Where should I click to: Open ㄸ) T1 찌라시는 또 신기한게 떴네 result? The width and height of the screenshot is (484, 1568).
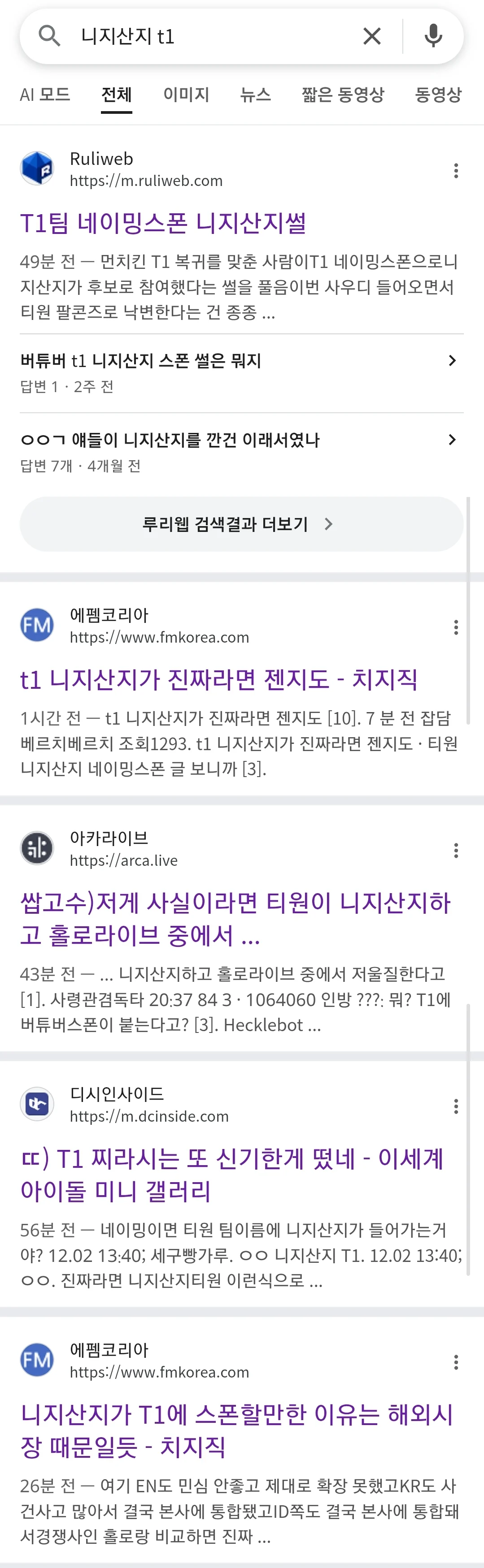point(231,1174)
